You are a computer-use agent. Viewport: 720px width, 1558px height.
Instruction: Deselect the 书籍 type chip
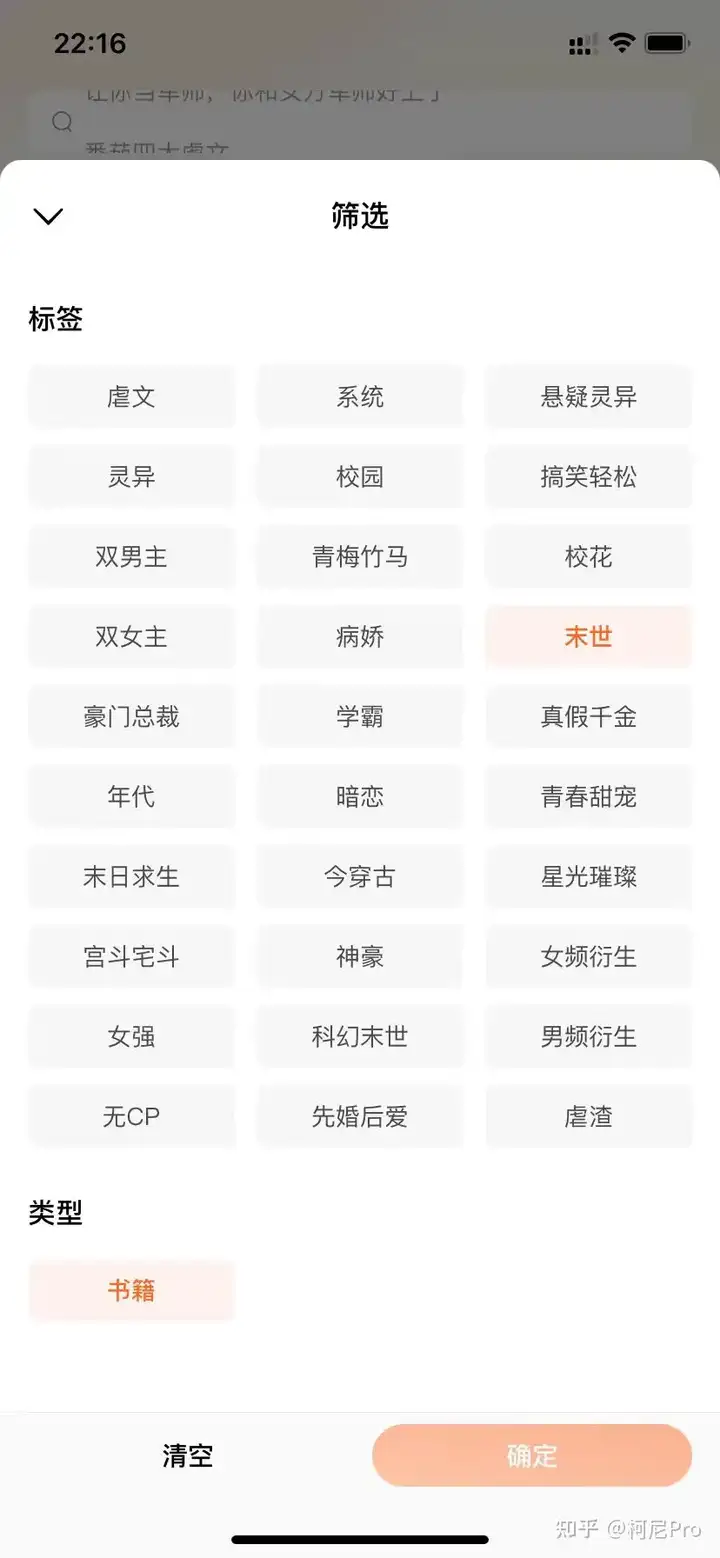[131, 1291]
